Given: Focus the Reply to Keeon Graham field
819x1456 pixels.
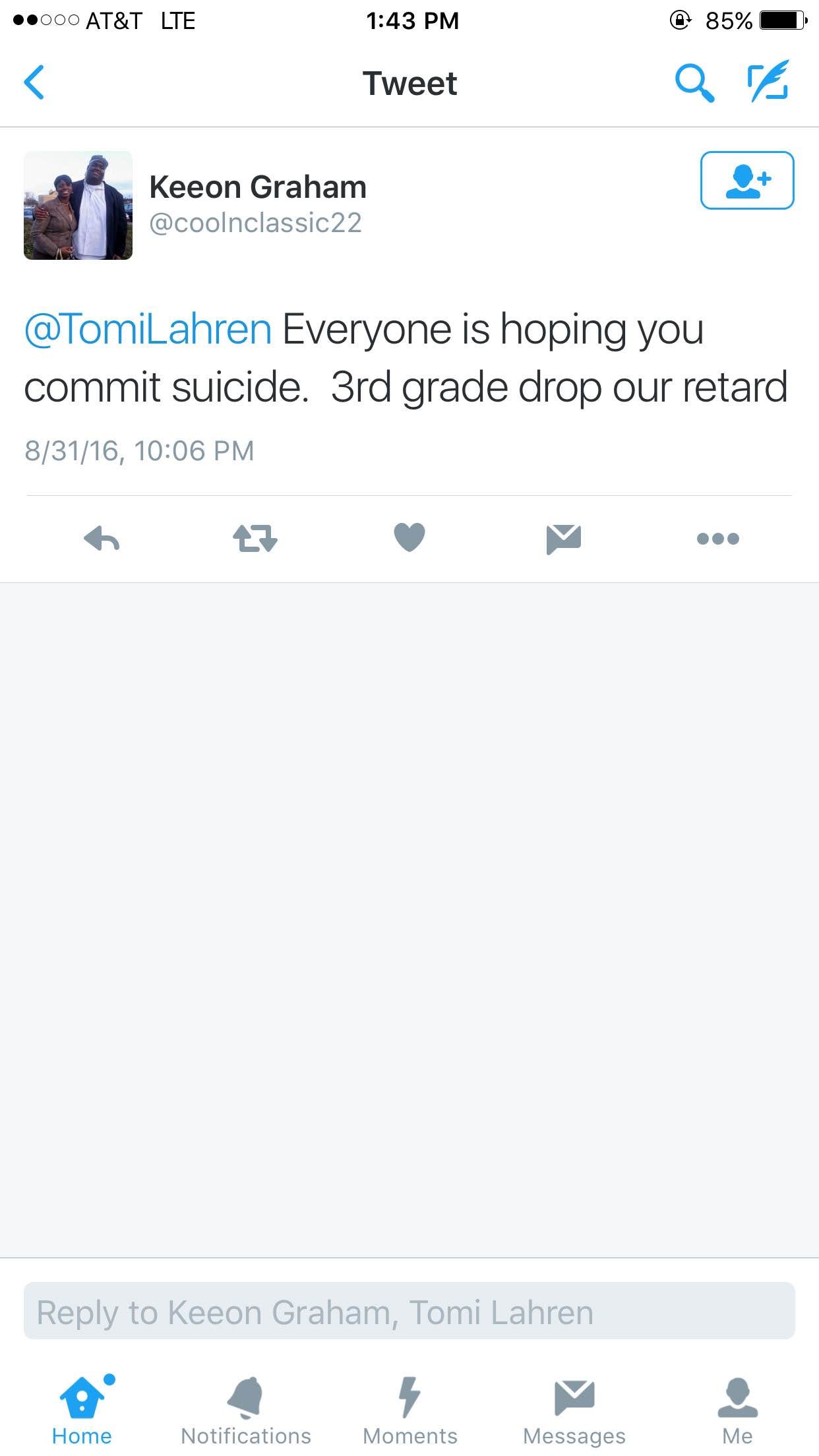Looking at the screenshot, I should click(409, 1312).
